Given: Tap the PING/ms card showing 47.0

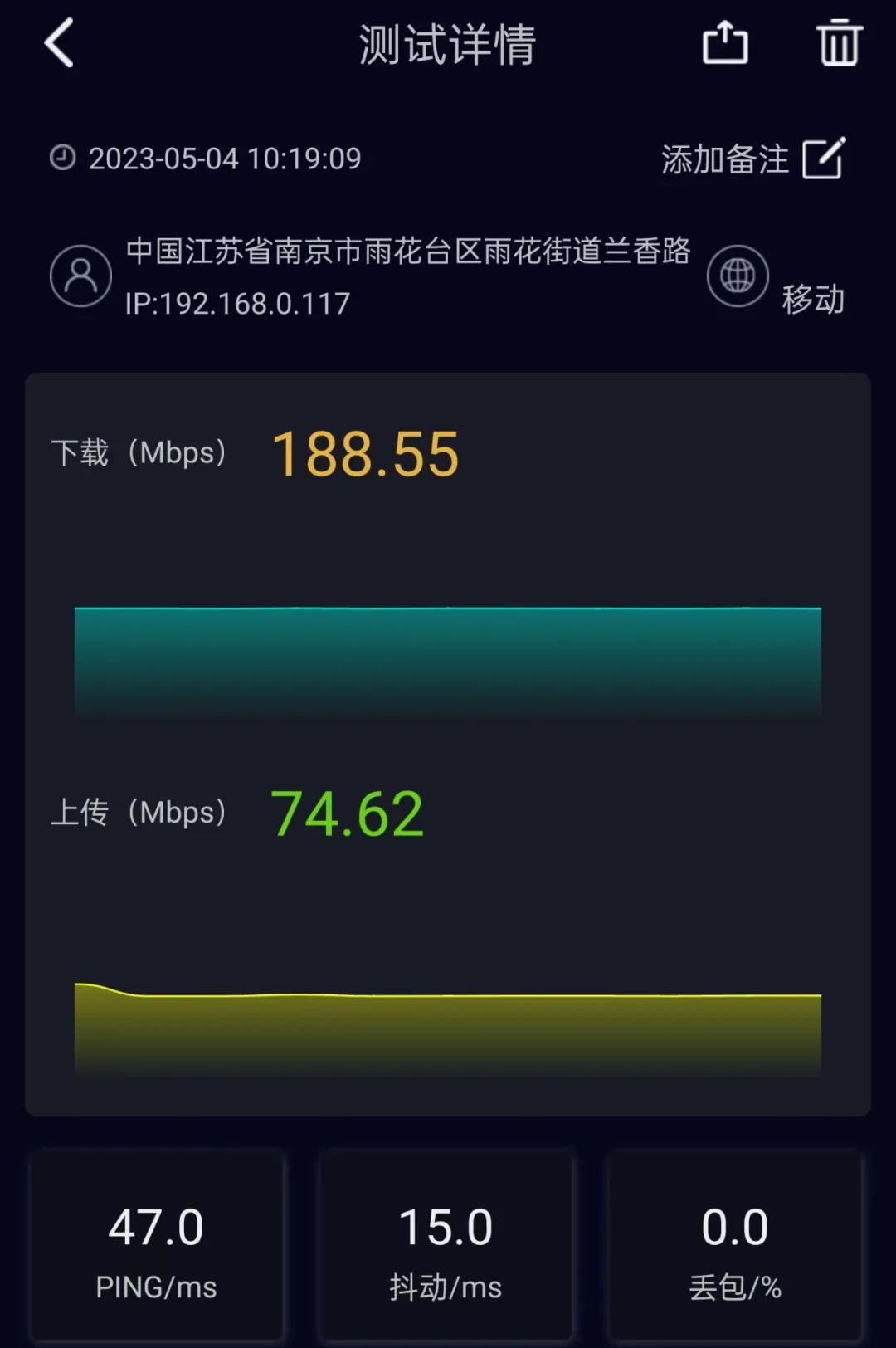Looking at the screenshot, I should point(156,1245).
